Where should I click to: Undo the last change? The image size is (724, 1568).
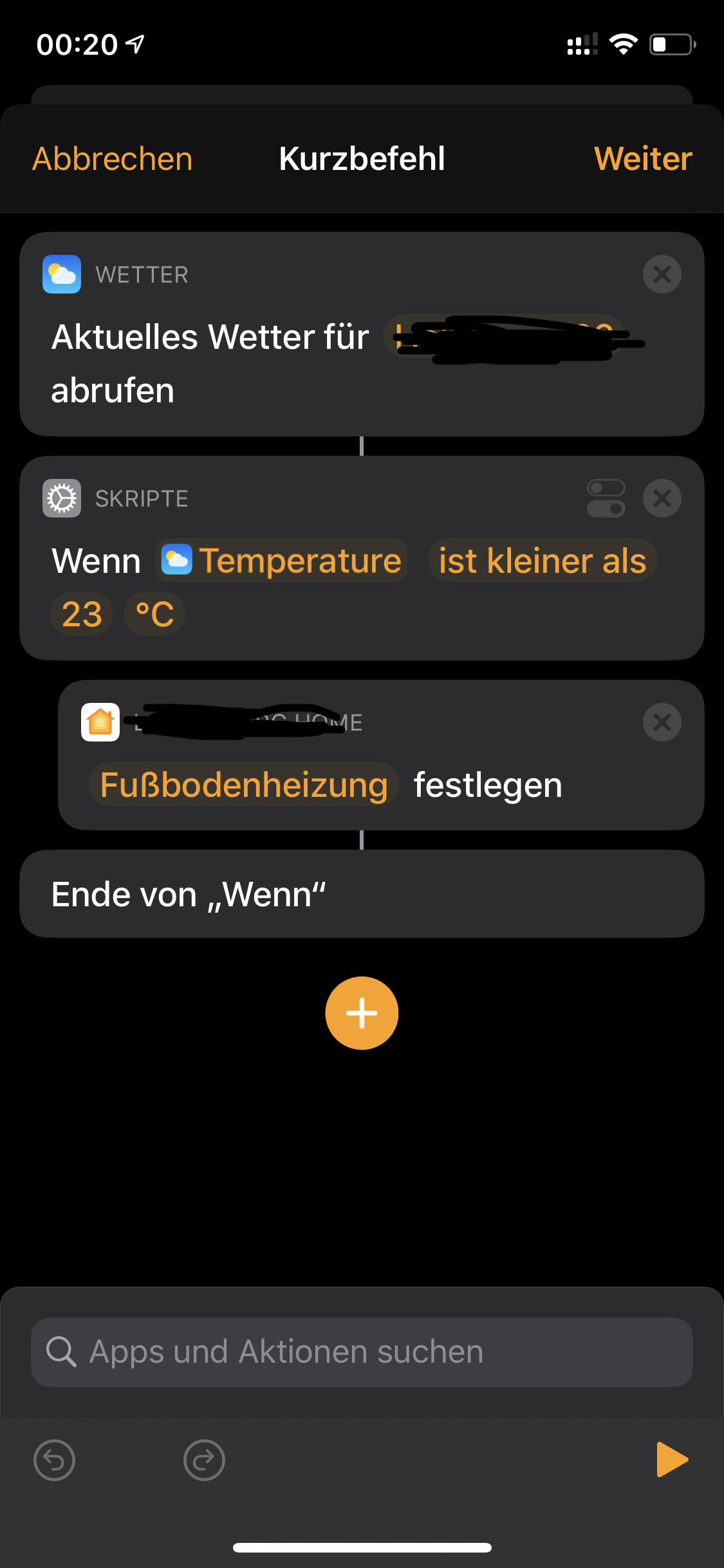point(55,1460)
